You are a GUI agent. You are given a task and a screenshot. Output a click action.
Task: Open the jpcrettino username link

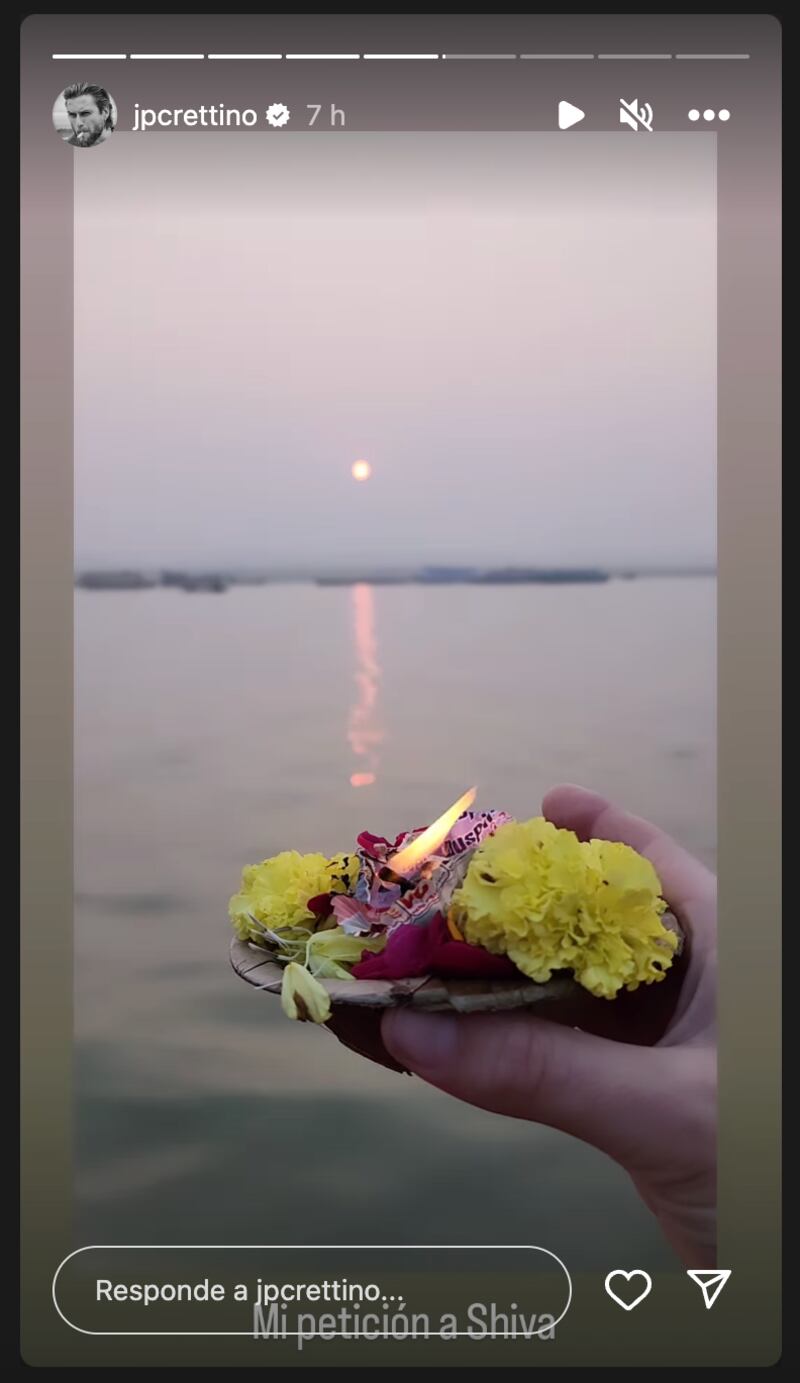tap(195, 116)
